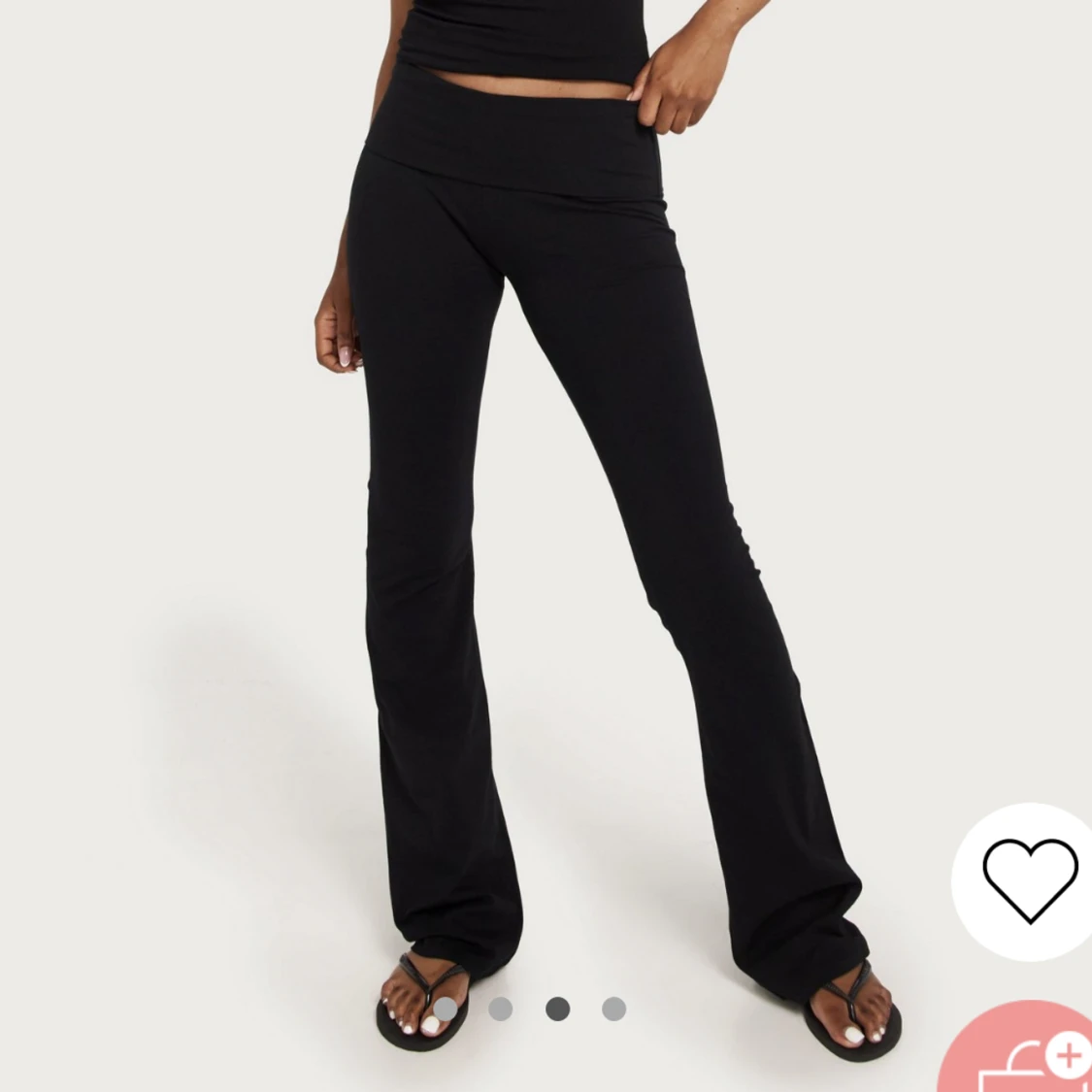Jump to the fourth product photo dot
This screenshot has width=1092, height=1092.
pyautogui.click(x=613, y=1009)
